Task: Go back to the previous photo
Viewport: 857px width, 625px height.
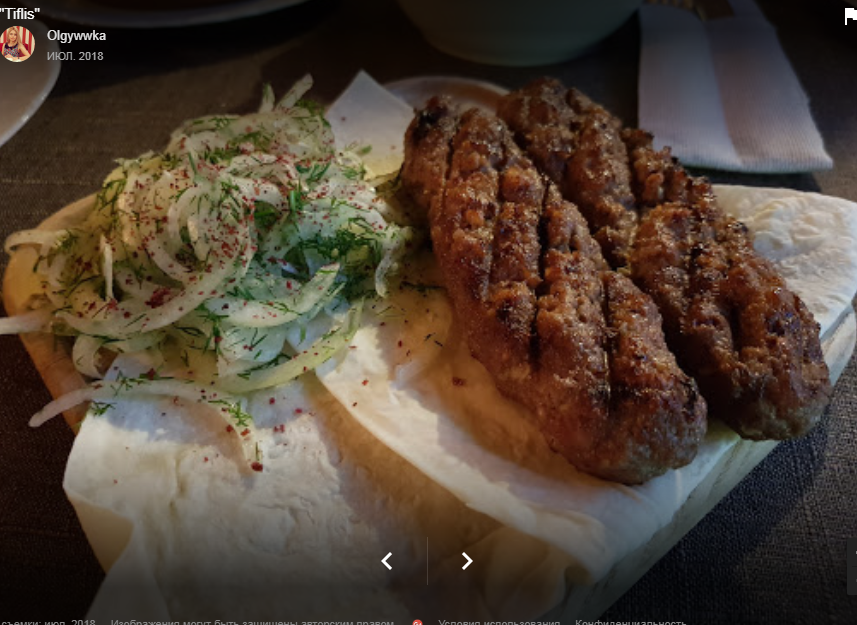Action: pos(387,561)
